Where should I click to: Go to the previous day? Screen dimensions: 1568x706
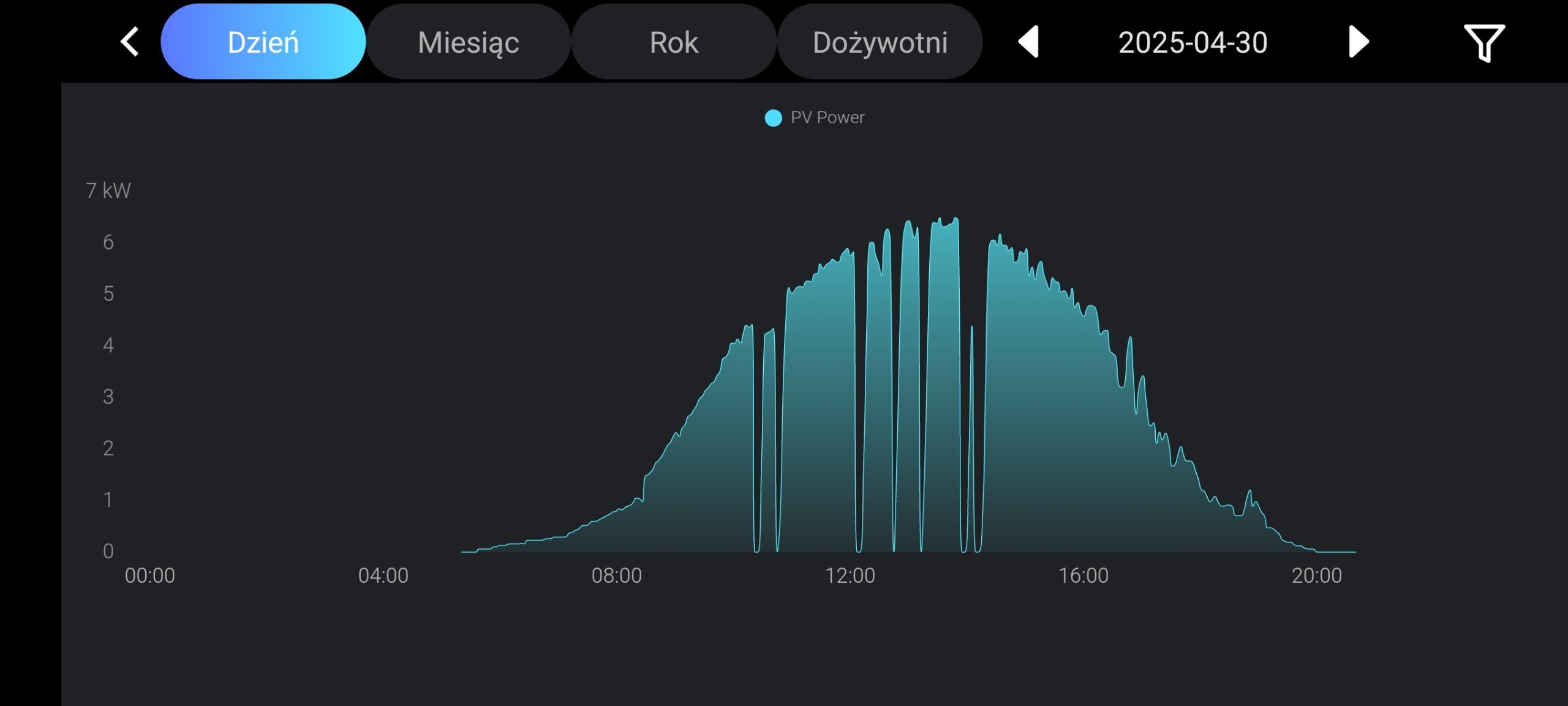(x=1029, y=42)
